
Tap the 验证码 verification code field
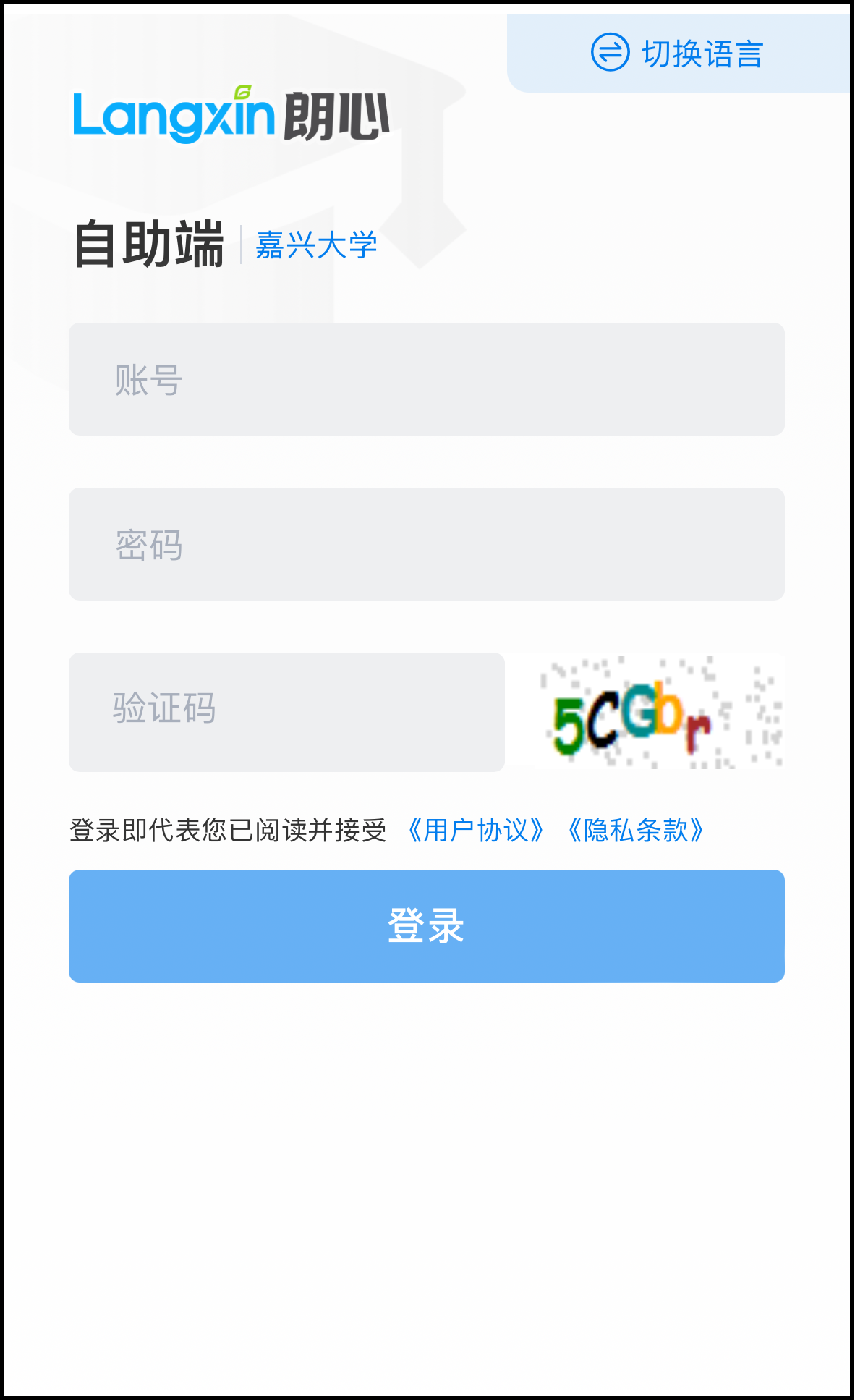point(286,712)
